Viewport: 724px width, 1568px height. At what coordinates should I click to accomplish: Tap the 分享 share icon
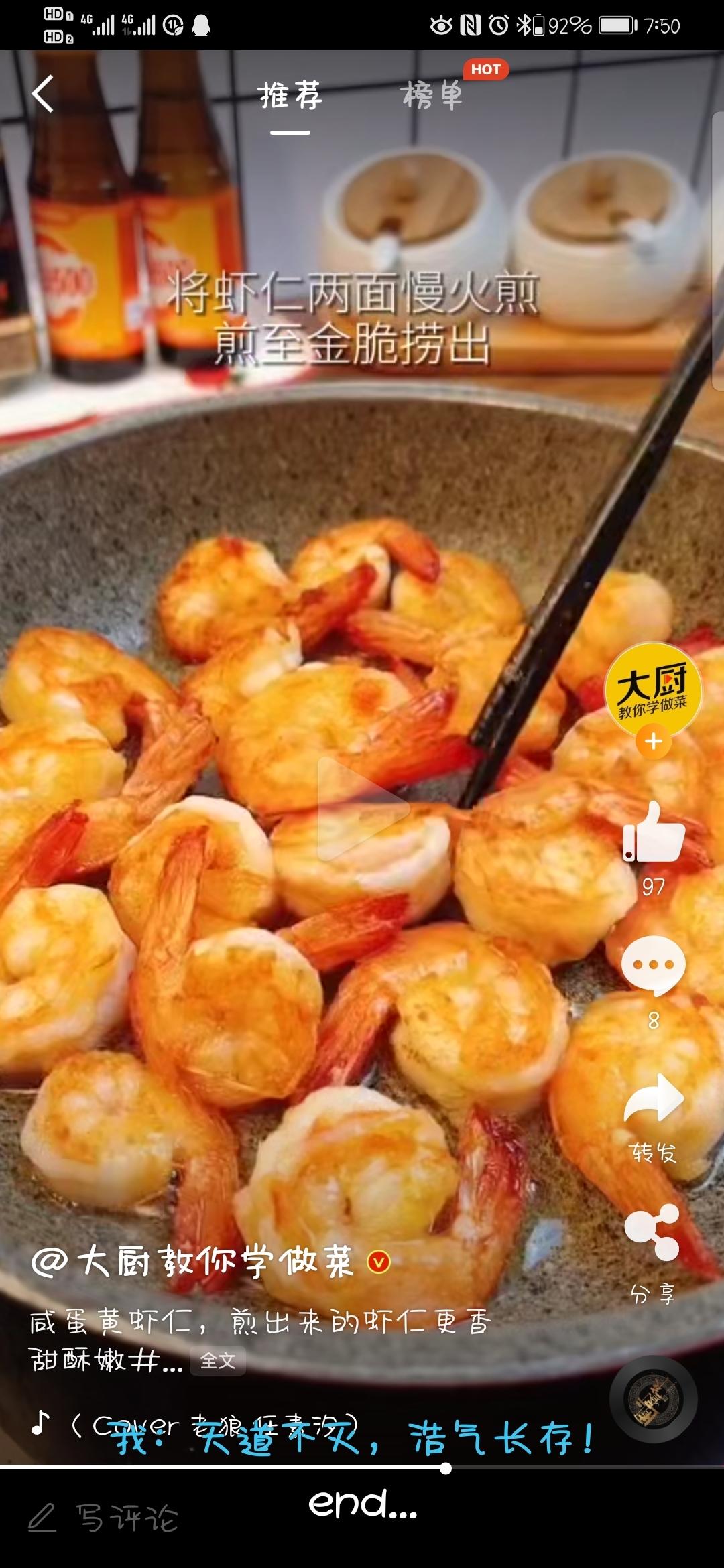[x=652, y=1233]
